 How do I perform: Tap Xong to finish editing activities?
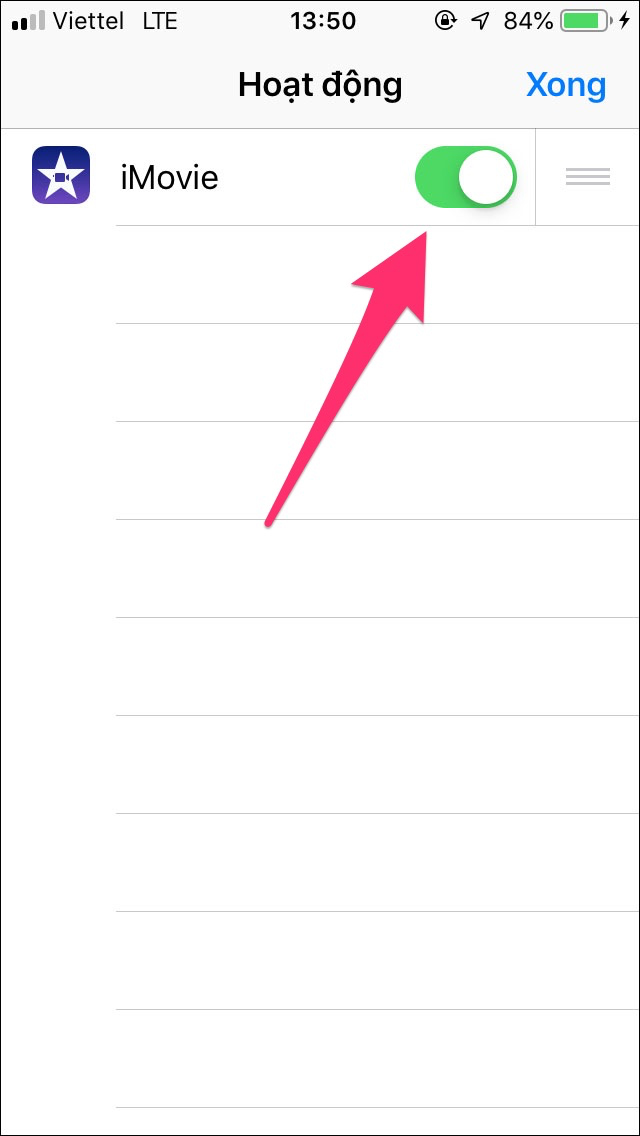click(x=566, y=86)
